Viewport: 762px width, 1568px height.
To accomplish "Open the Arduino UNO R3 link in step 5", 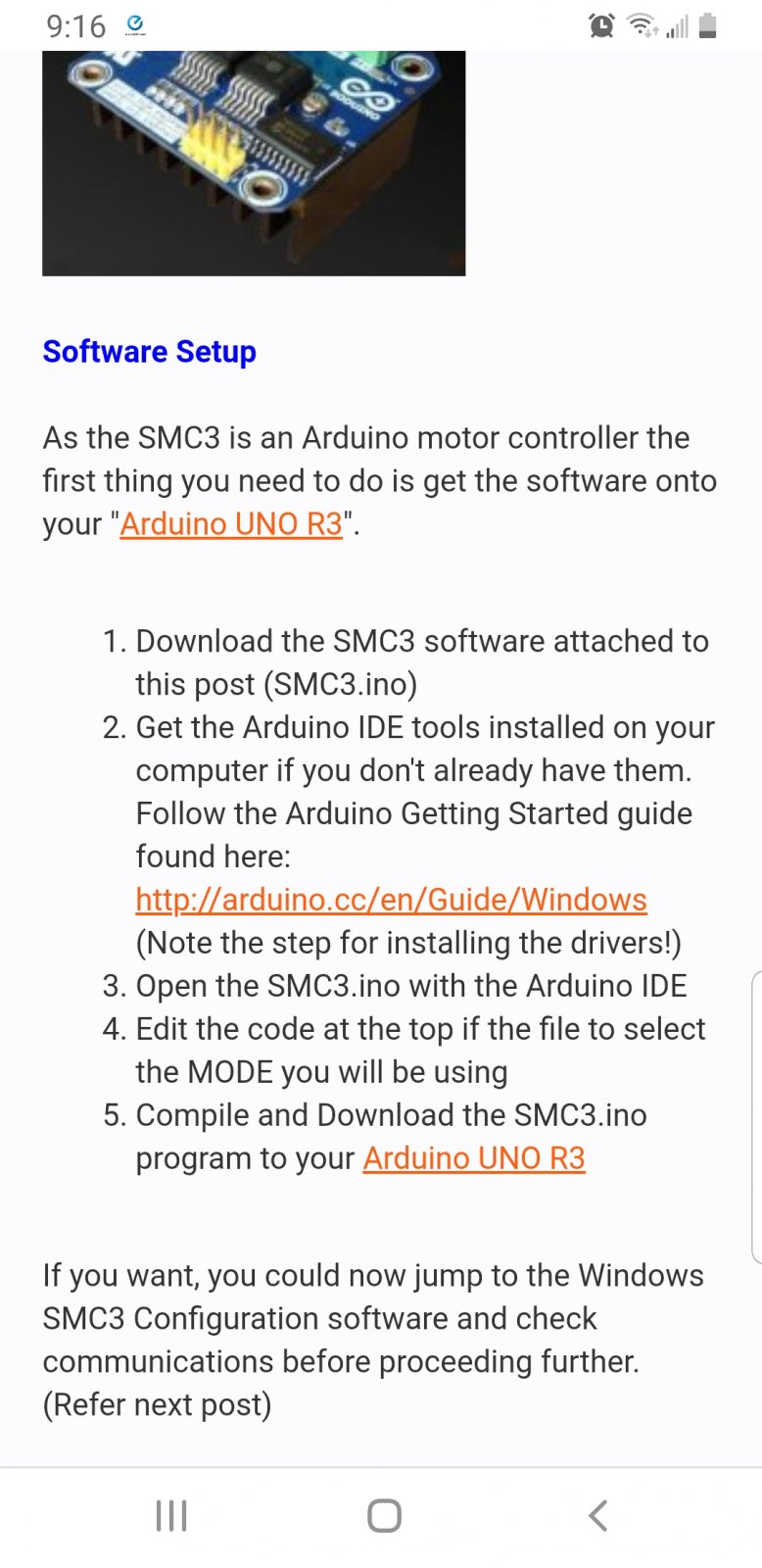I will (x=474, y=1158).
